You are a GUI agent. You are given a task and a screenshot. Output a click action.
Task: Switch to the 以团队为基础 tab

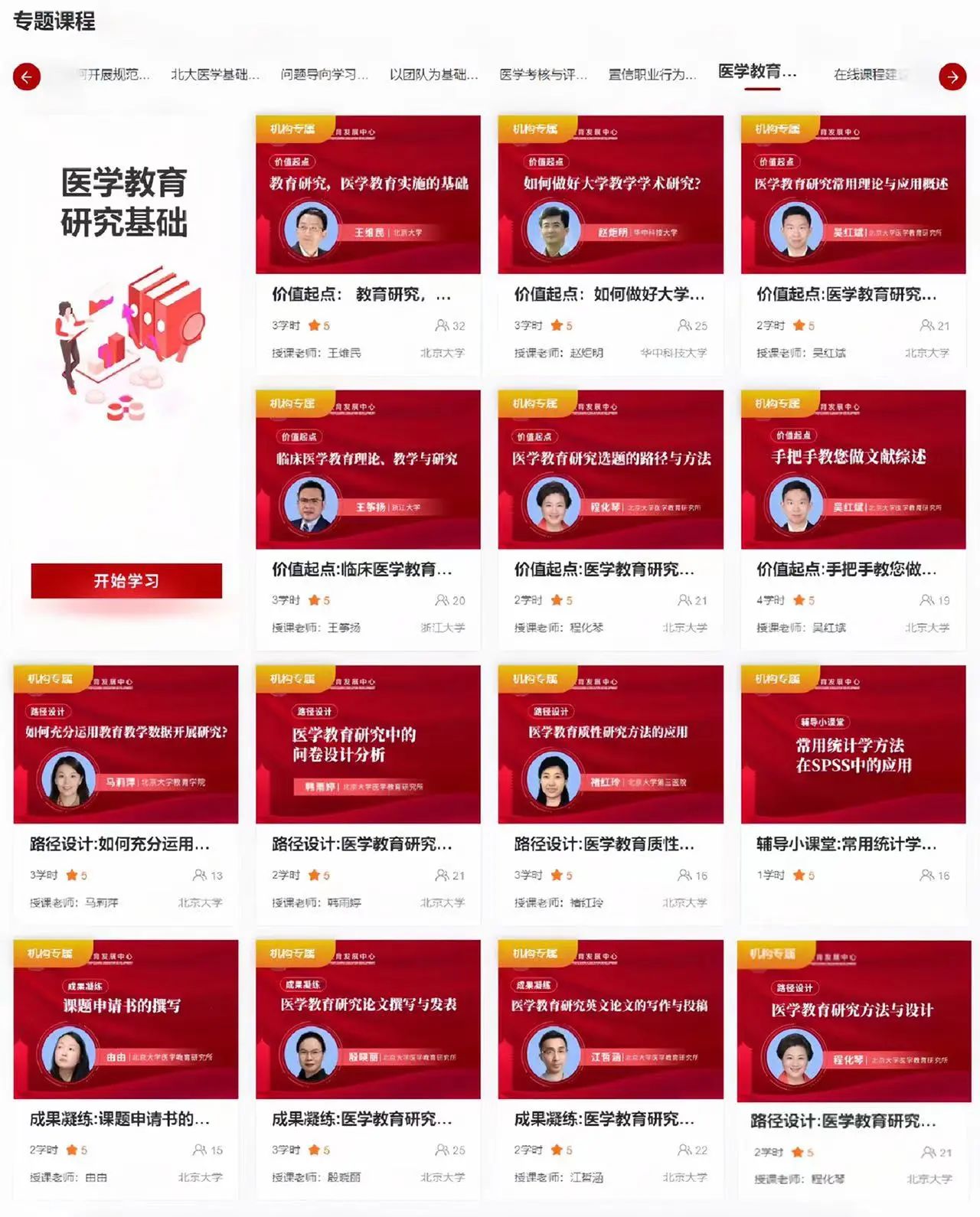[x=433, y=75]
